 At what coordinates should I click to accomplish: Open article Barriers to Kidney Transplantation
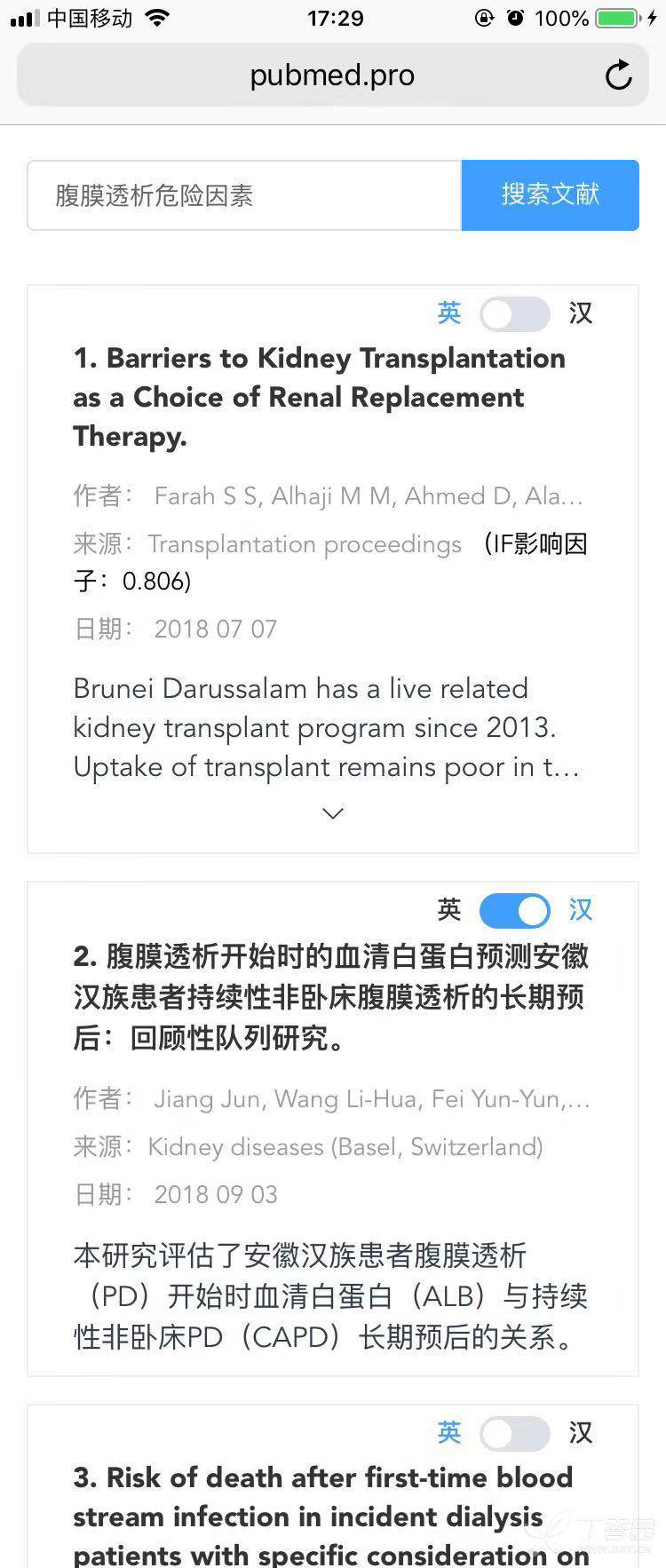319,397
